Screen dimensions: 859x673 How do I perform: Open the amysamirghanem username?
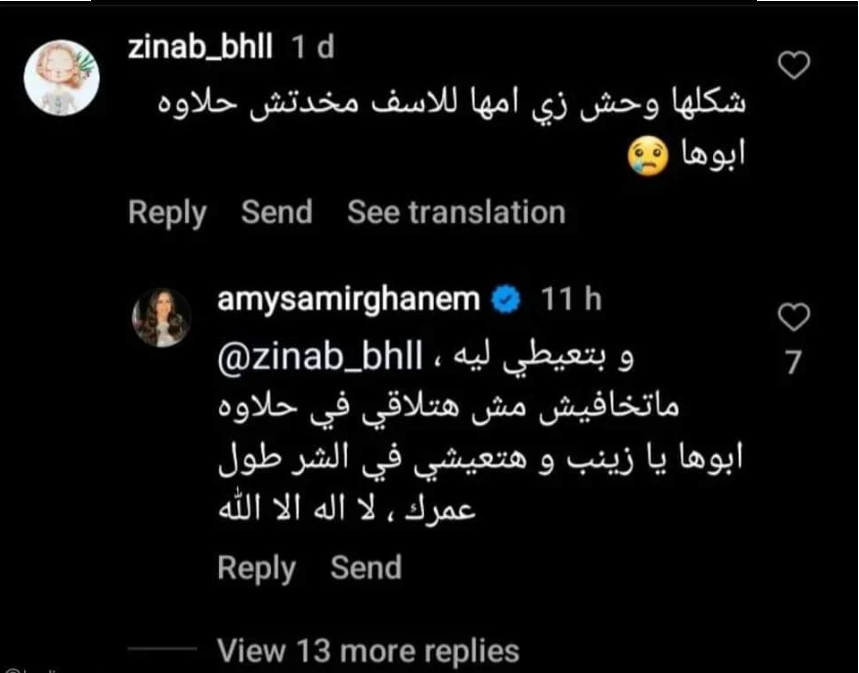349,299
